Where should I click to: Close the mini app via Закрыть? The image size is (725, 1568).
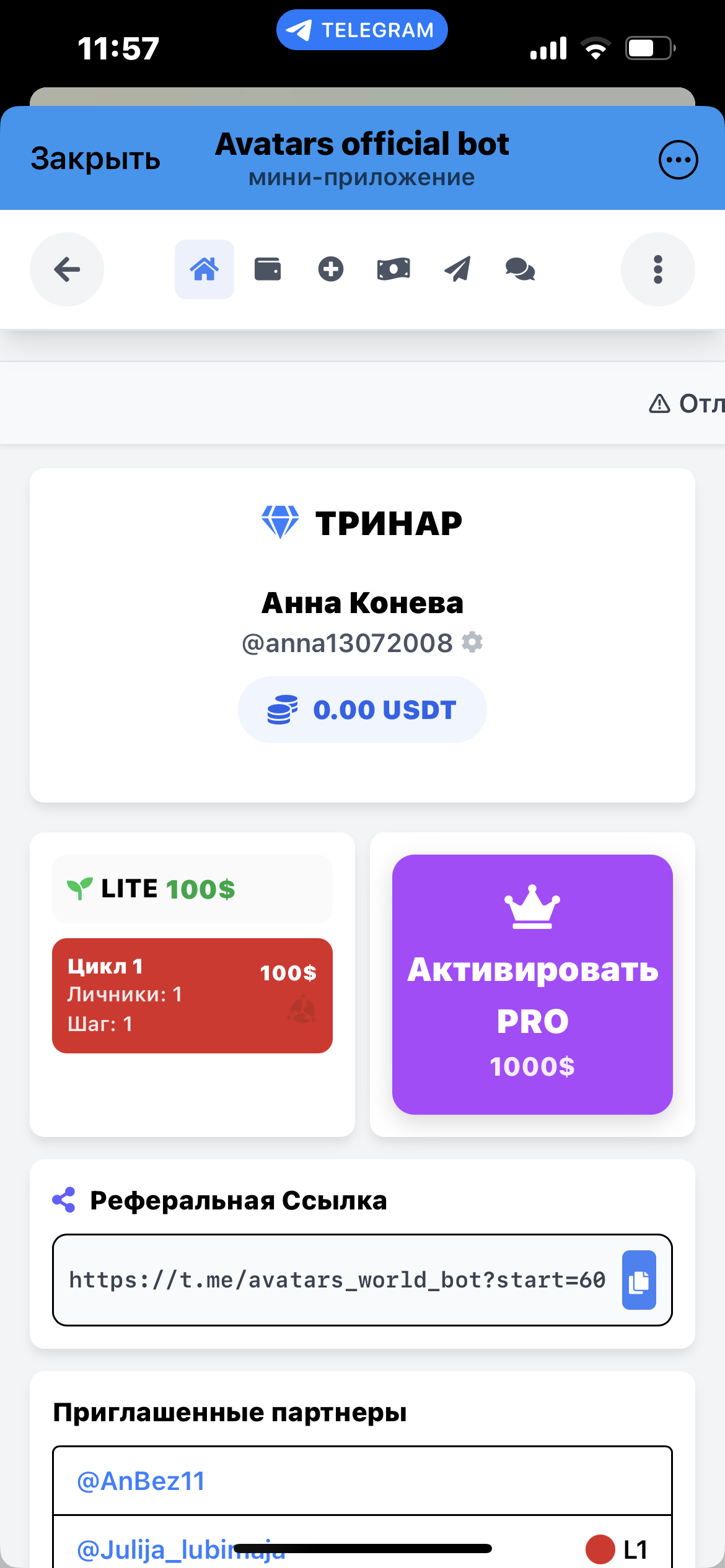(95, 159)
